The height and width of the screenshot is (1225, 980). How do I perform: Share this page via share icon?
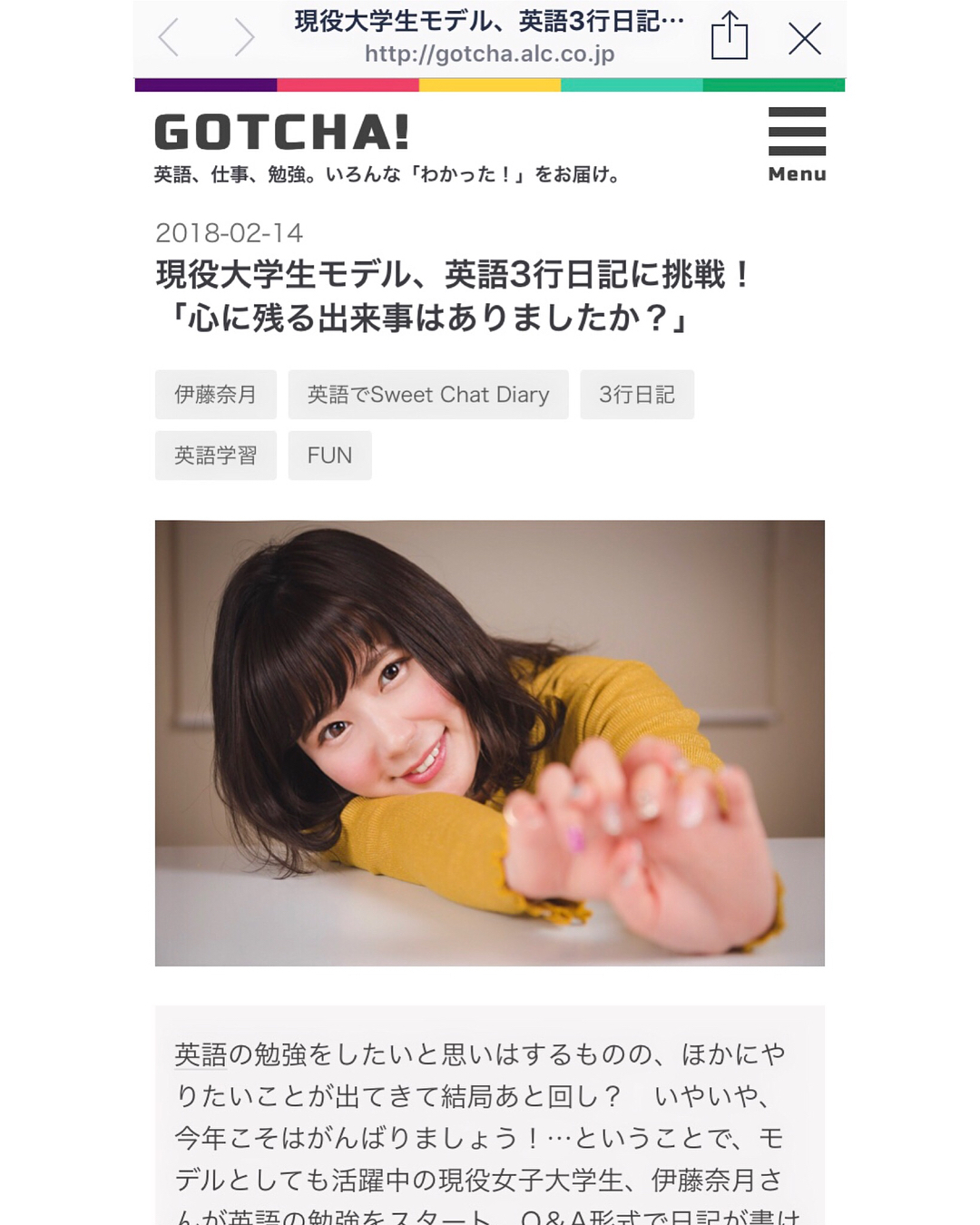tap(729, 37)
